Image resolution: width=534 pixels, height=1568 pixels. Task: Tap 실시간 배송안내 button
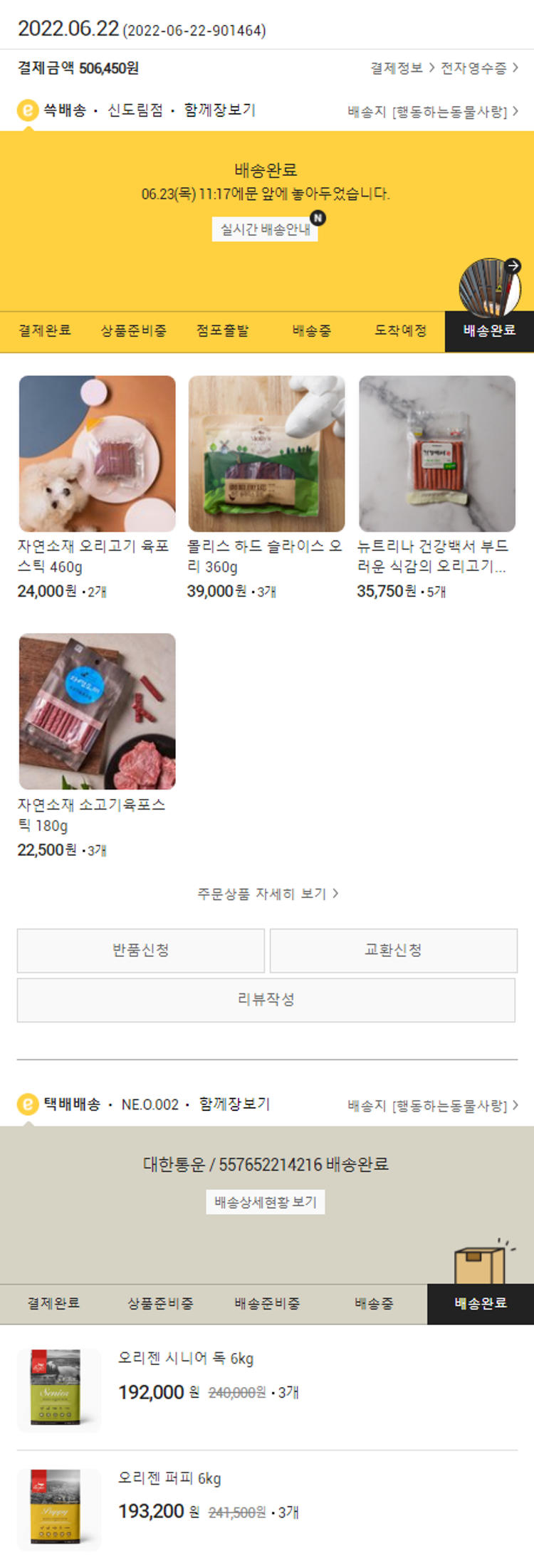tap(265, 229)
